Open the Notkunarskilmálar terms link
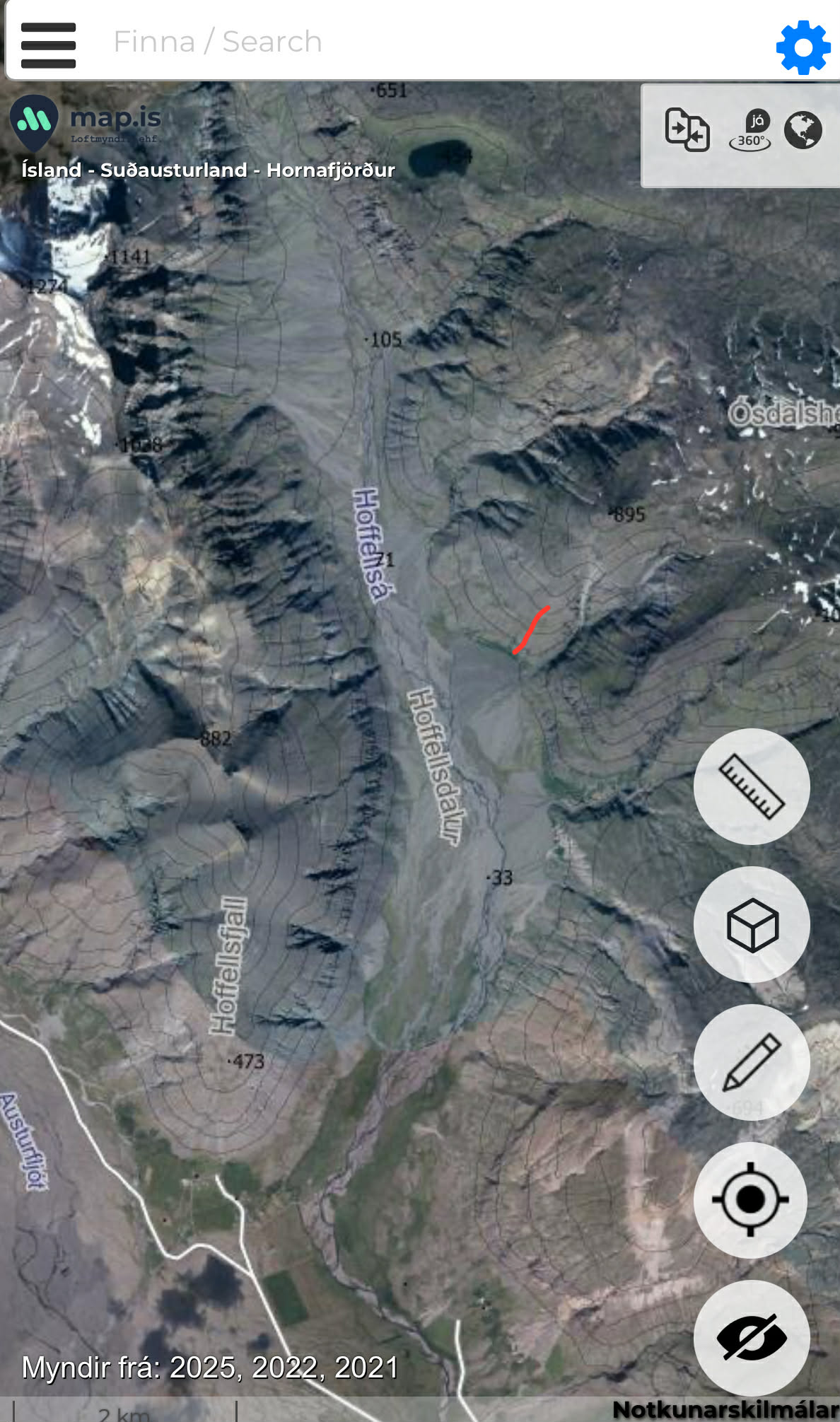 (725, 1409)
